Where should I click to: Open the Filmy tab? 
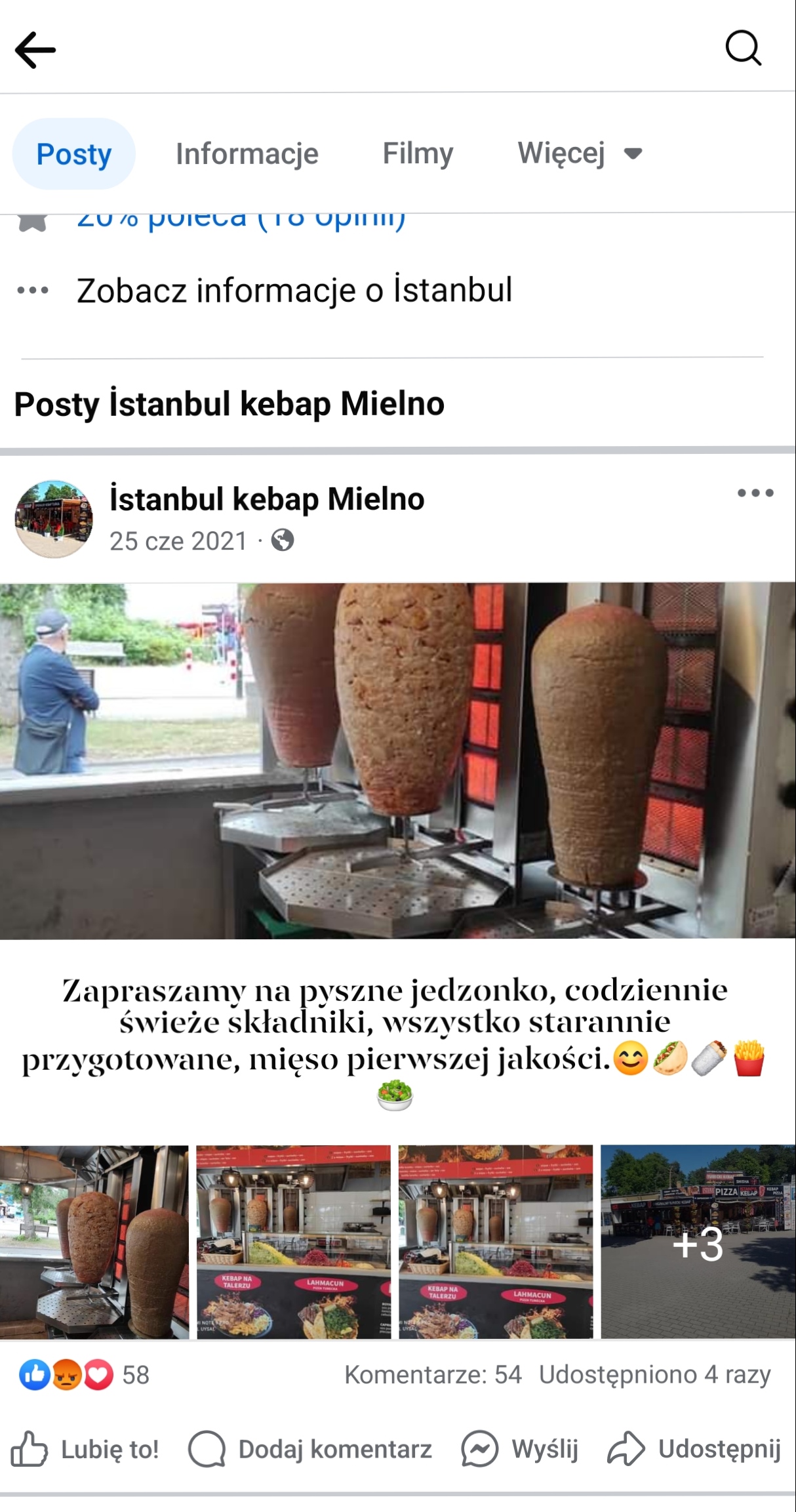(418, 154)
